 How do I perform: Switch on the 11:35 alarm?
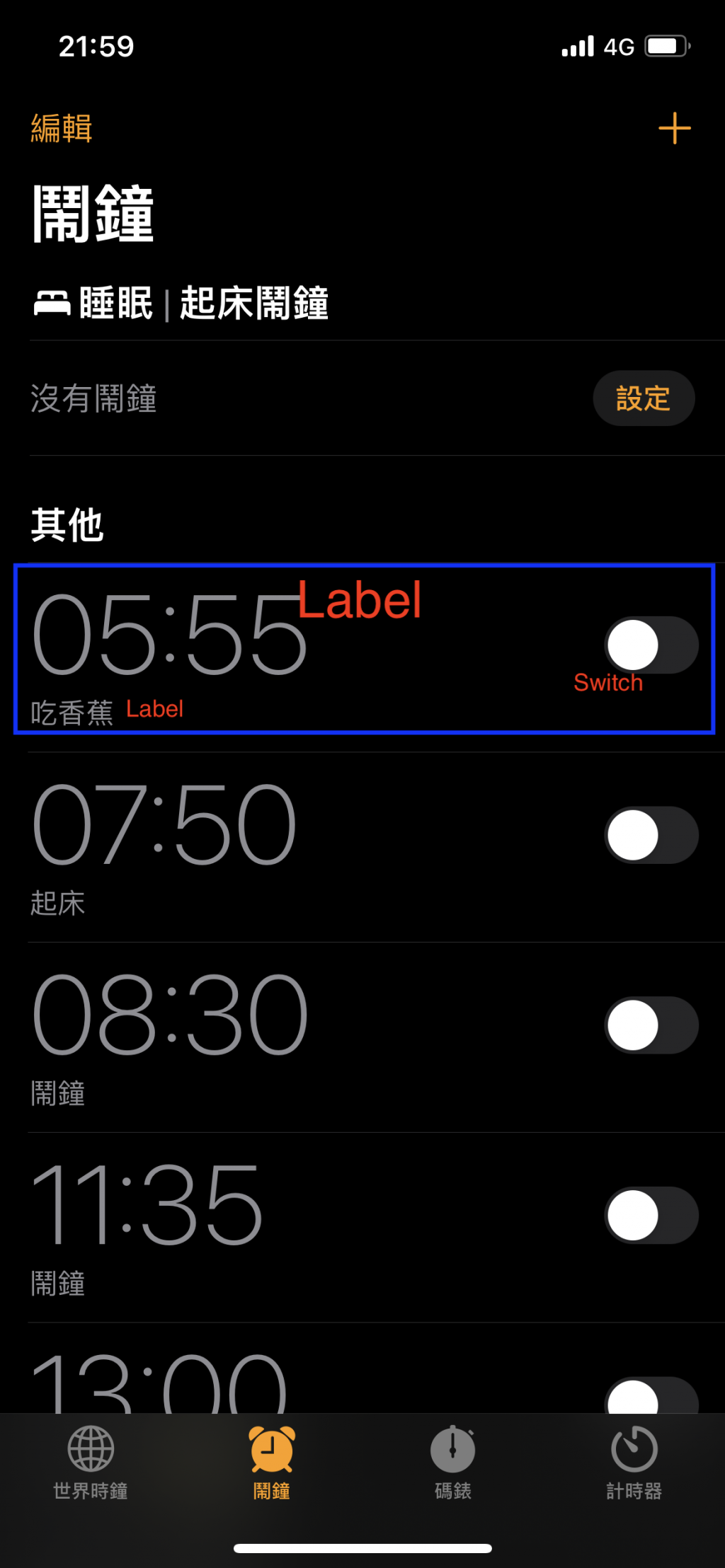tap(651, 1216)
